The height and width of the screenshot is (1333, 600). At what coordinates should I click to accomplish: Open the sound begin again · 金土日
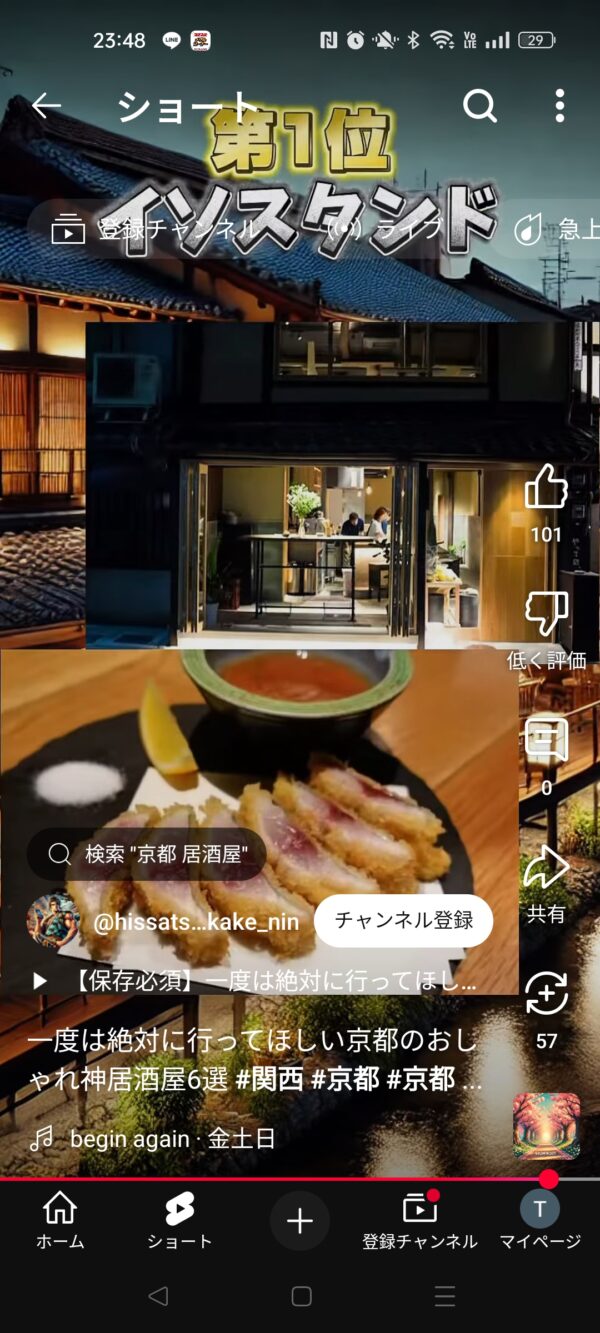(170, 1138)
